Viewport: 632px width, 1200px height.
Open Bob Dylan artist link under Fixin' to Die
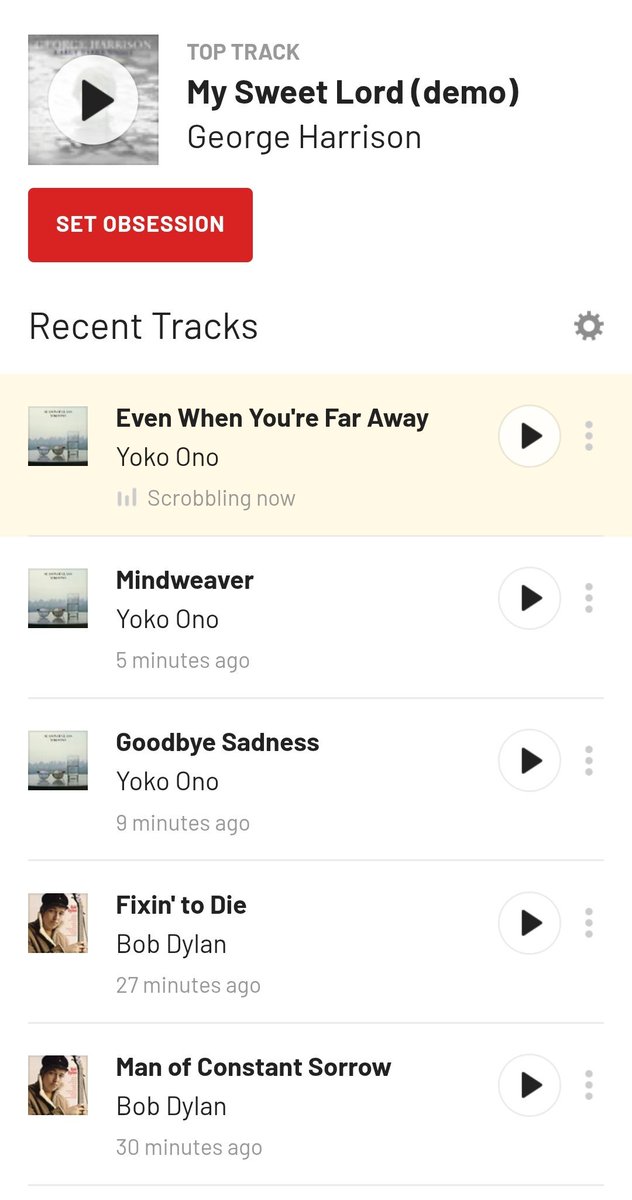[171, 944]
